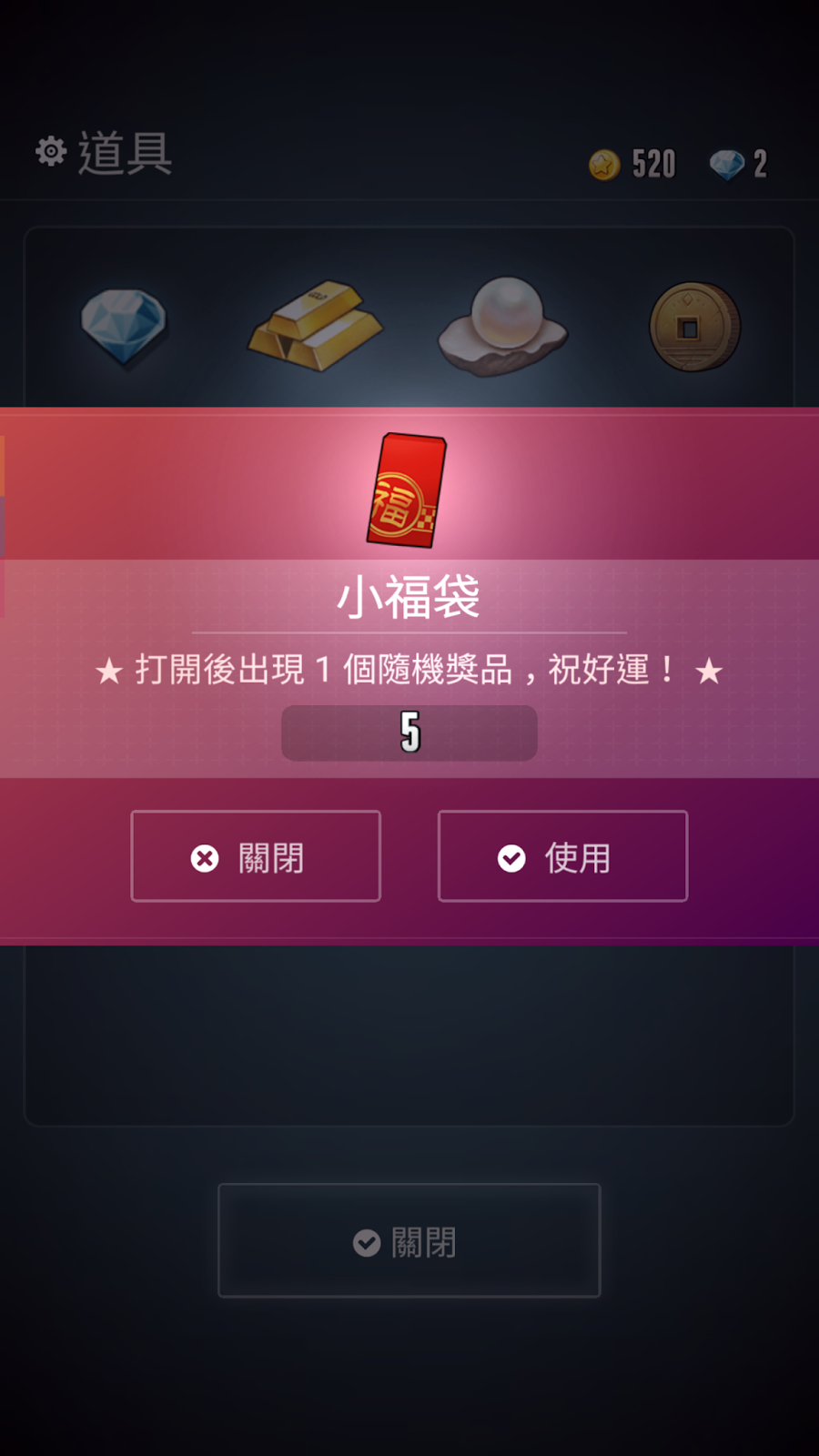Close the 道具 panel with the bottom 關閉 button
Screen dimensions: 819x1456
click(409, 1240)
